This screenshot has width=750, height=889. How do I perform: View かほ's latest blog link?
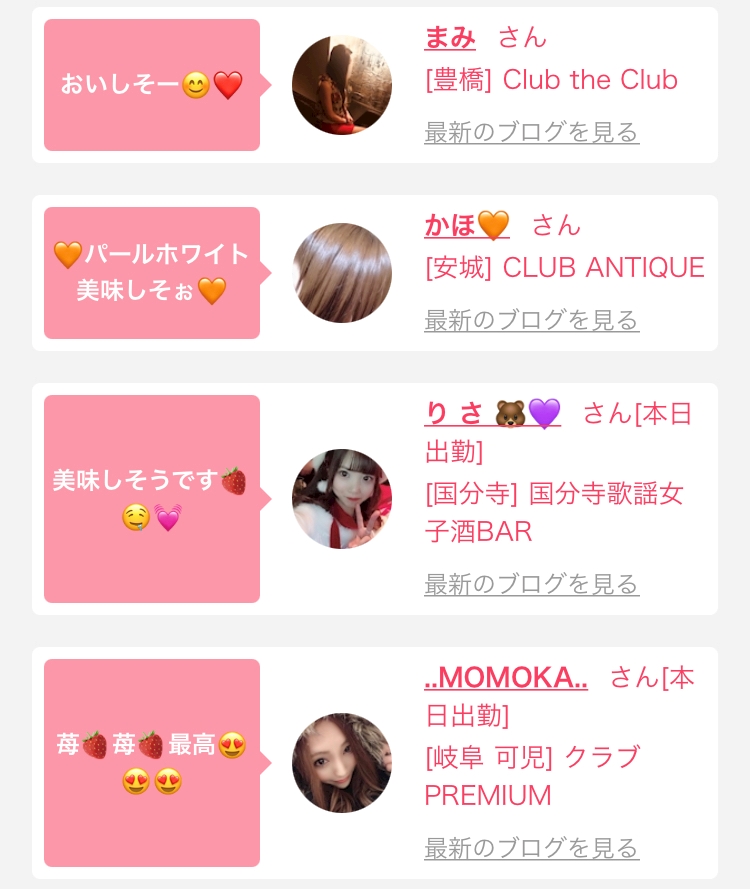(531, 320)
